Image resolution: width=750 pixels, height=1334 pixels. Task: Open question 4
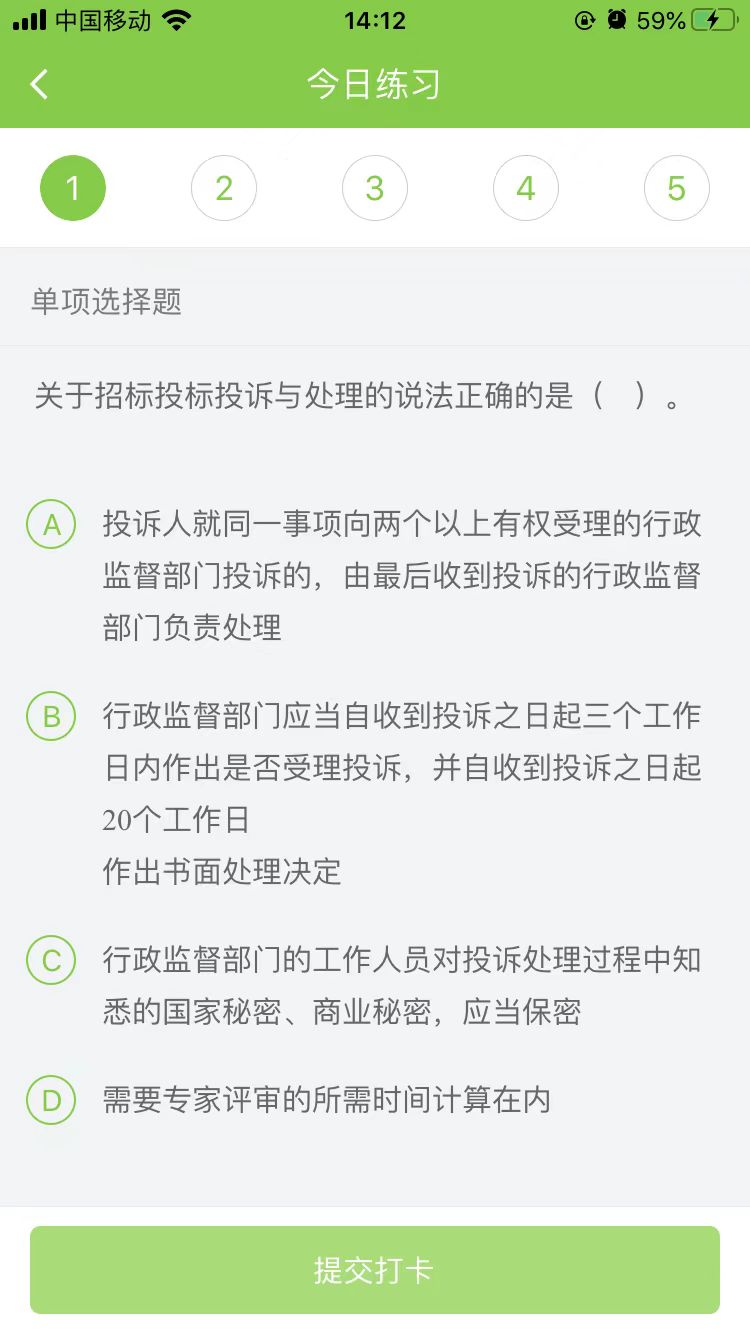pos(526,188)
